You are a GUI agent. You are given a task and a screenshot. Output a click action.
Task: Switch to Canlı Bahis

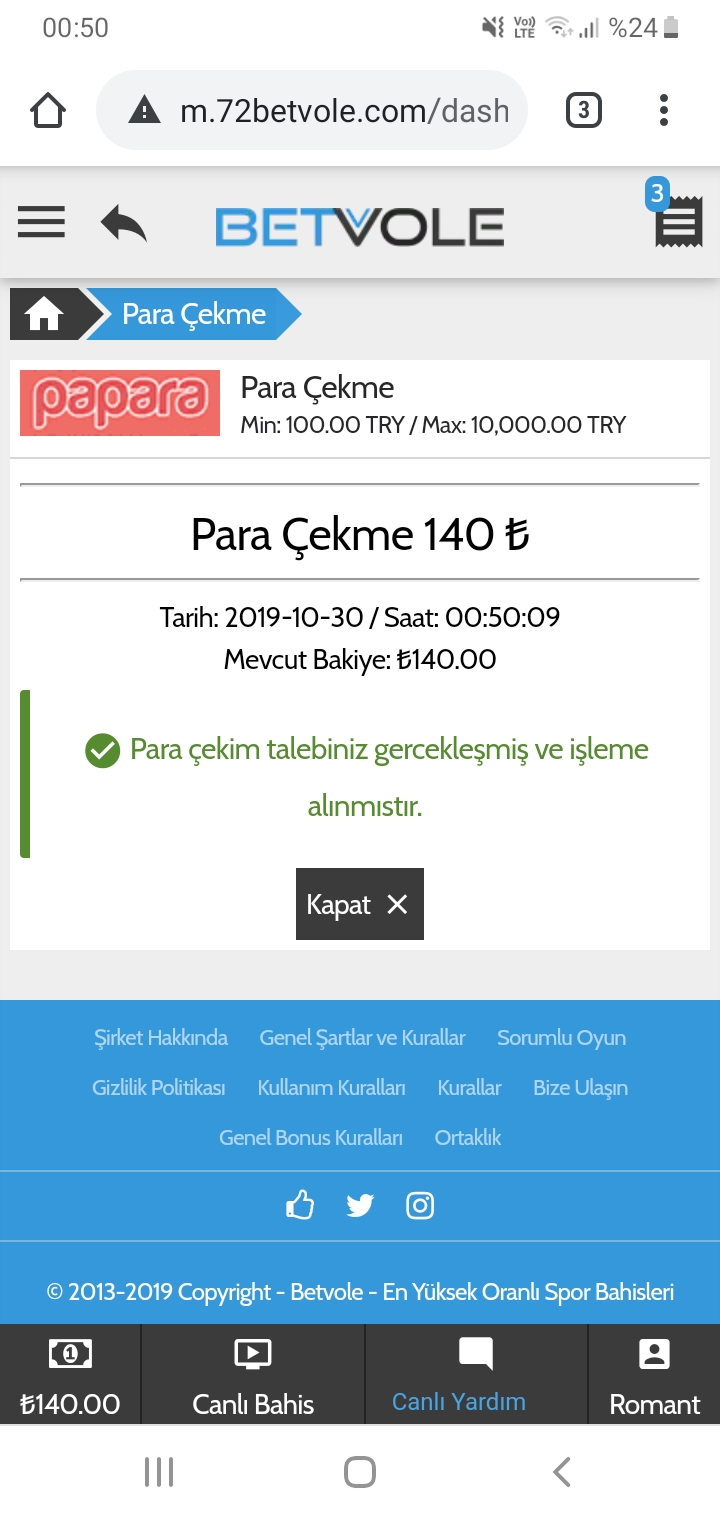(253, 1375)
